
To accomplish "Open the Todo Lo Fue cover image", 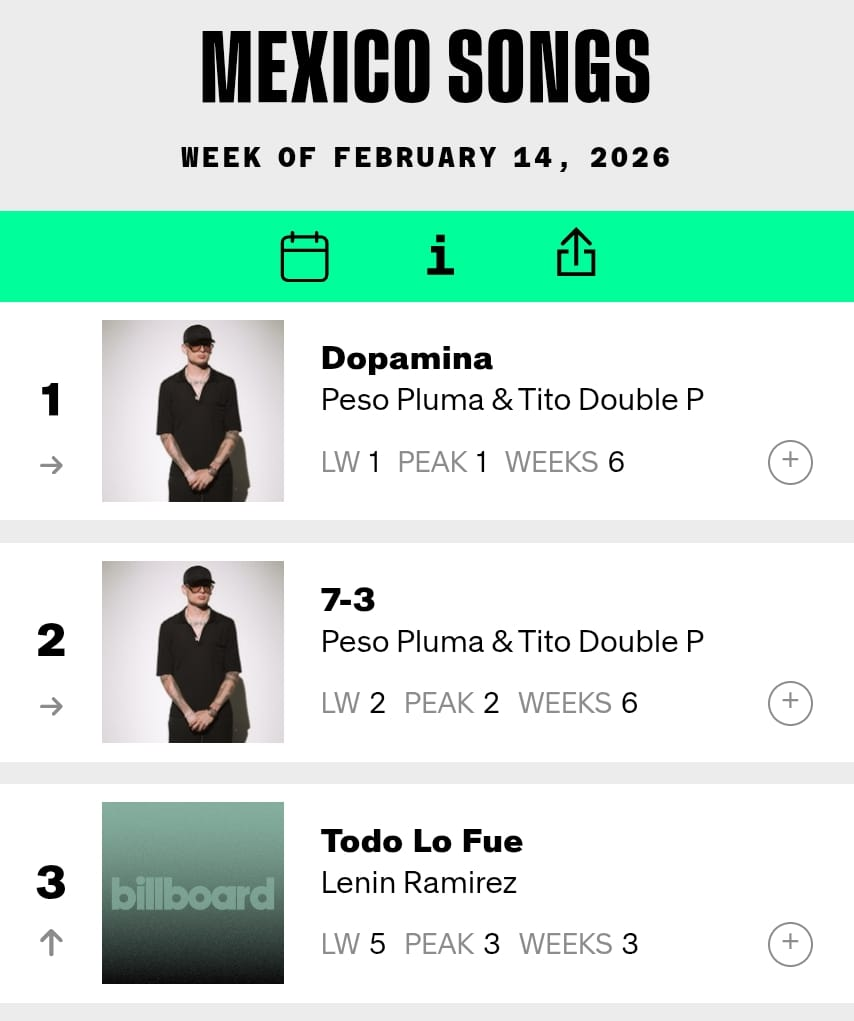I will (193, 893).
